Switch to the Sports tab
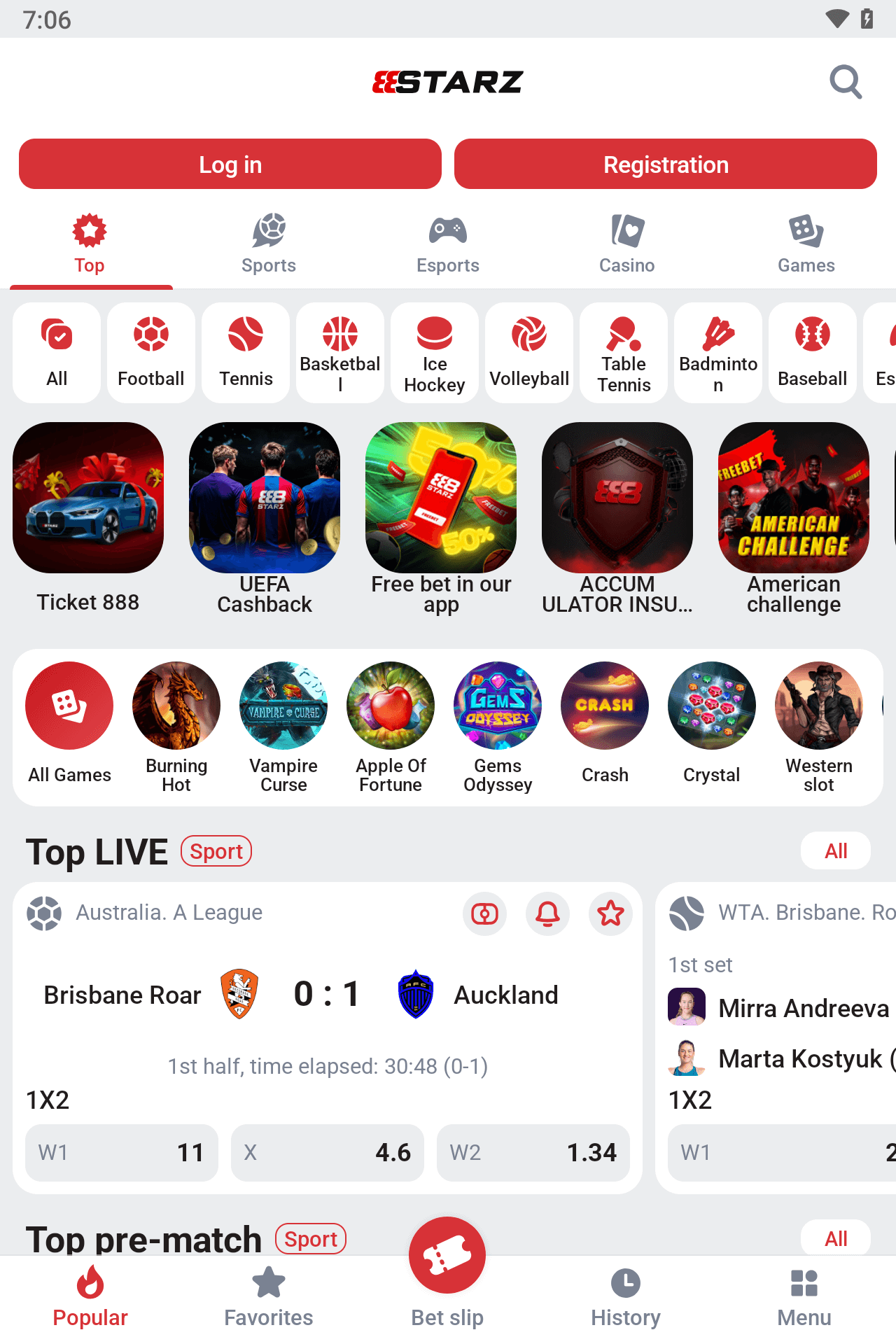 (269, 244)
